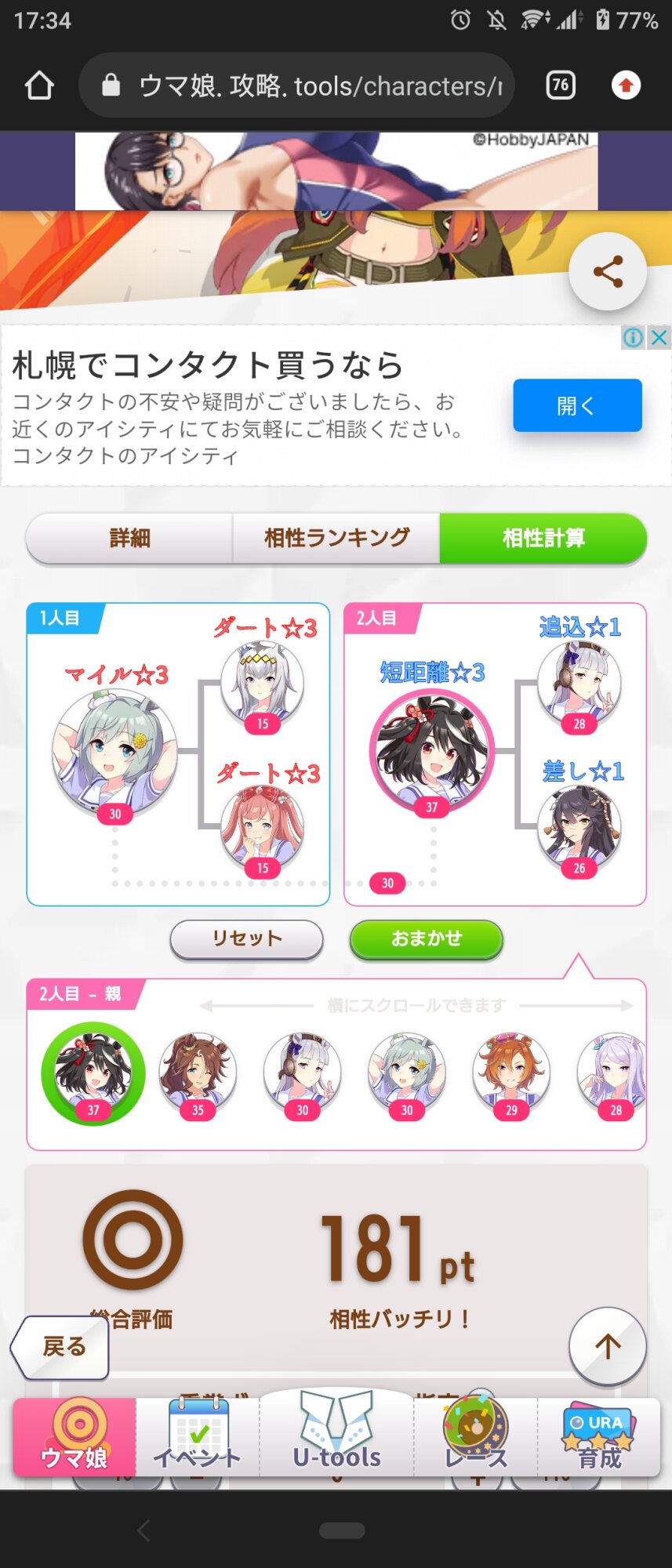This screenshot has height=1568, width=672.
Task: Choose the 追込☆1 grandparent slot
Action: pyautogui.click(x=579, y=682)
